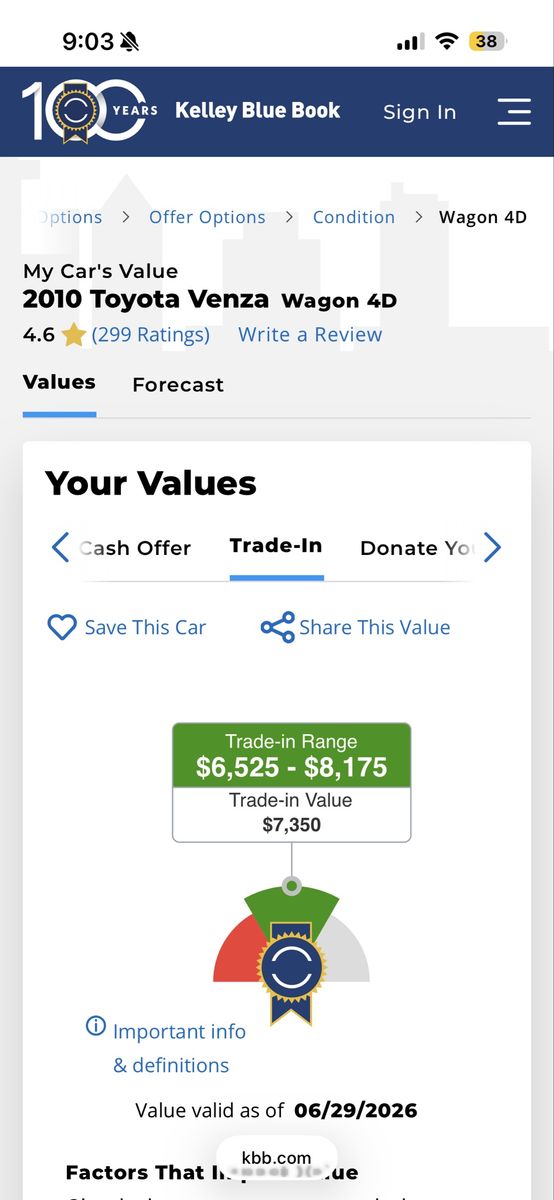The height and width of the screenshot is (1200, 554).
Task: Show next value type with right chevron
Action: [491, 547]
